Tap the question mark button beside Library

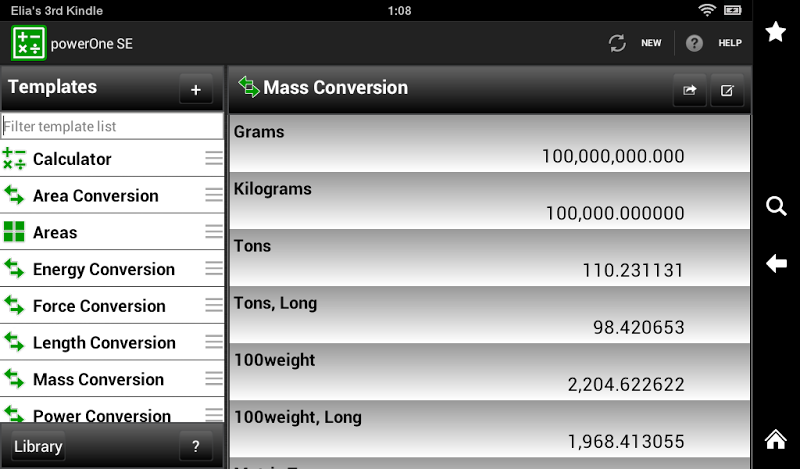(x=195, y=447)
